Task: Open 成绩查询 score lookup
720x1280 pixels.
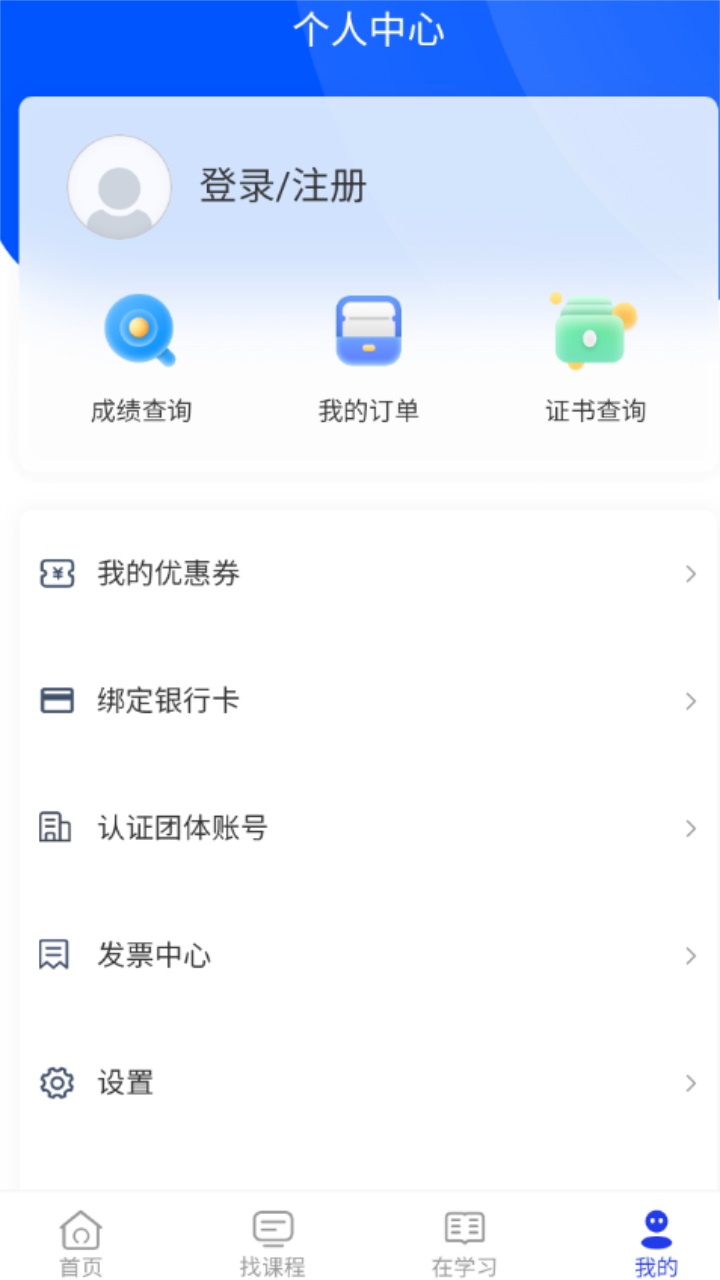Action: (140, 357)
